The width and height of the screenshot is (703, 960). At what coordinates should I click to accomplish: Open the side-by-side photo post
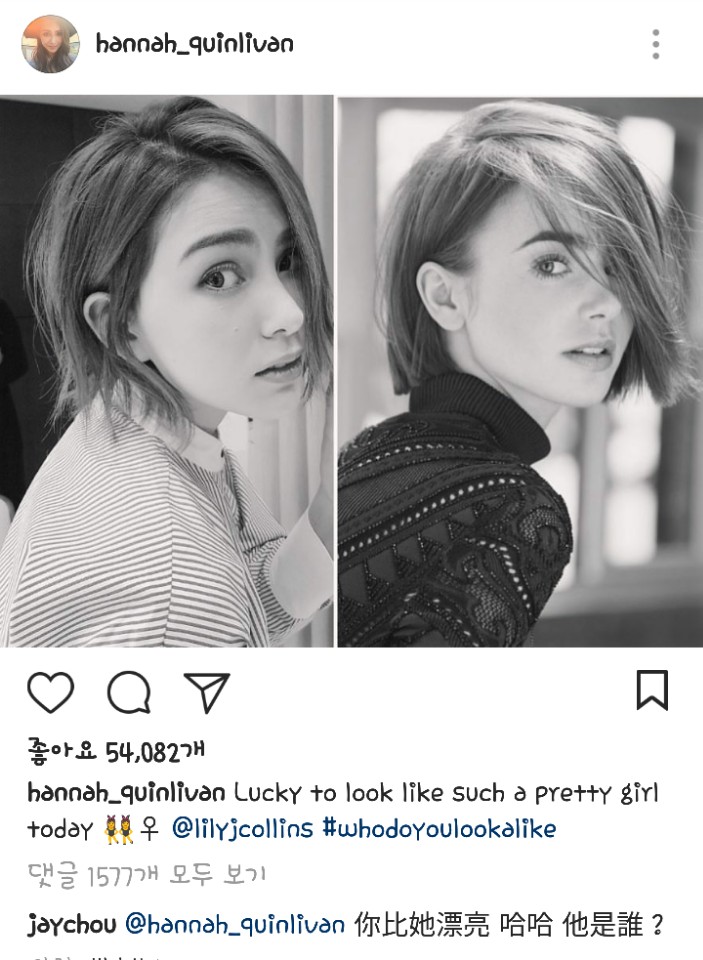point(351,372)
